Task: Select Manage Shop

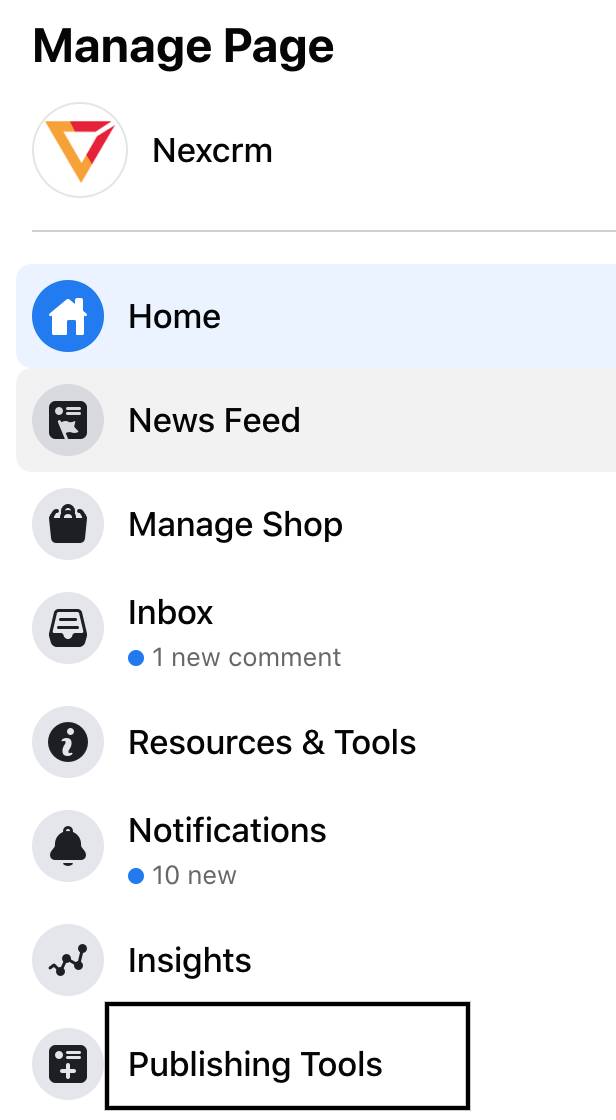Action: [235, 524]
